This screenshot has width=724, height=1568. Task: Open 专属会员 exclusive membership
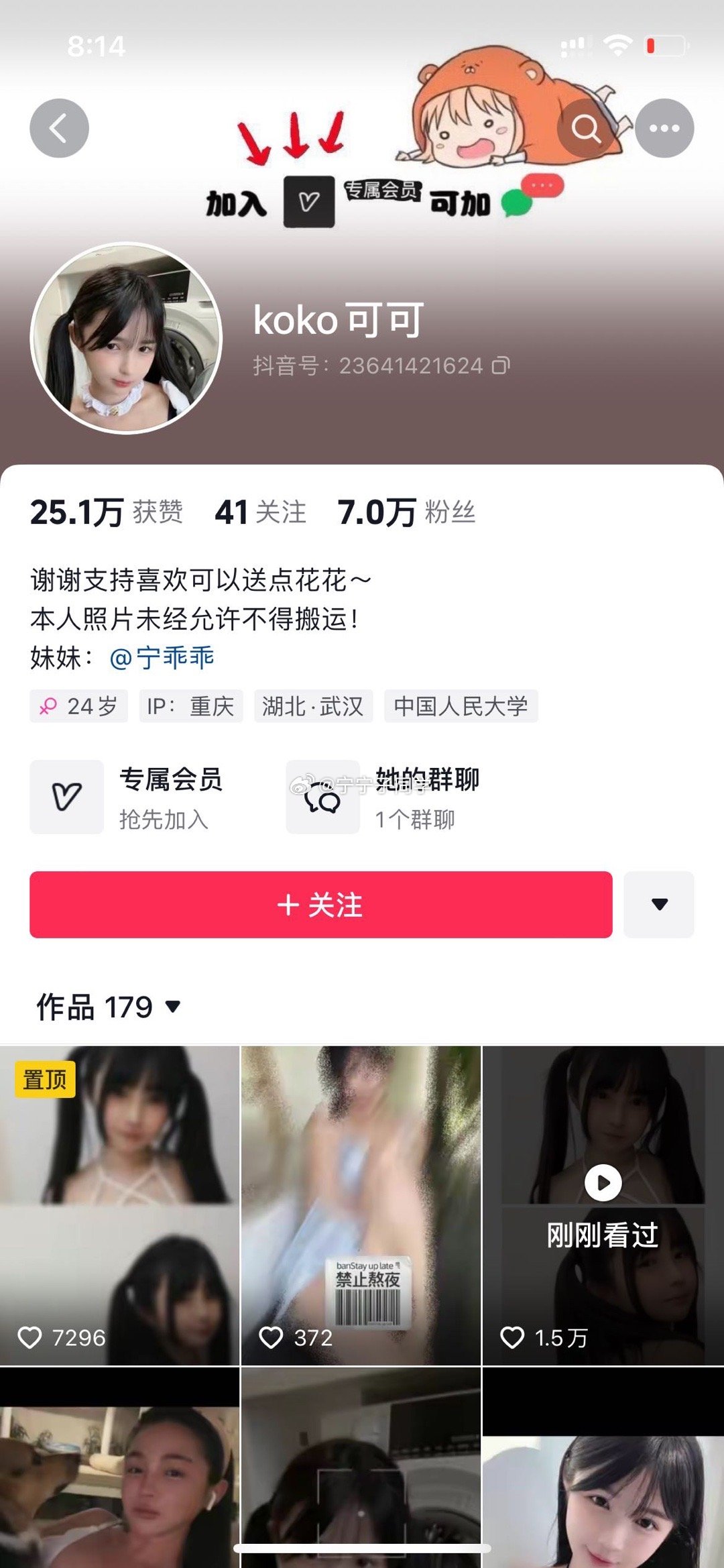(x=127, y=797)
